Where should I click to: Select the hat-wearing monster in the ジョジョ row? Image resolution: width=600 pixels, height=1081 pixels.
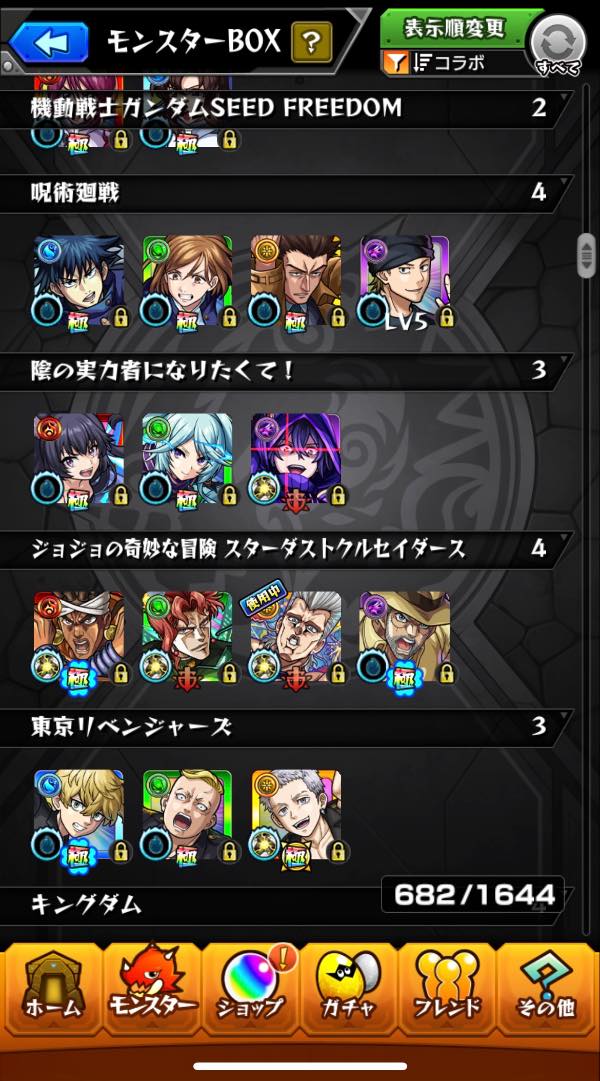point(404,637)
